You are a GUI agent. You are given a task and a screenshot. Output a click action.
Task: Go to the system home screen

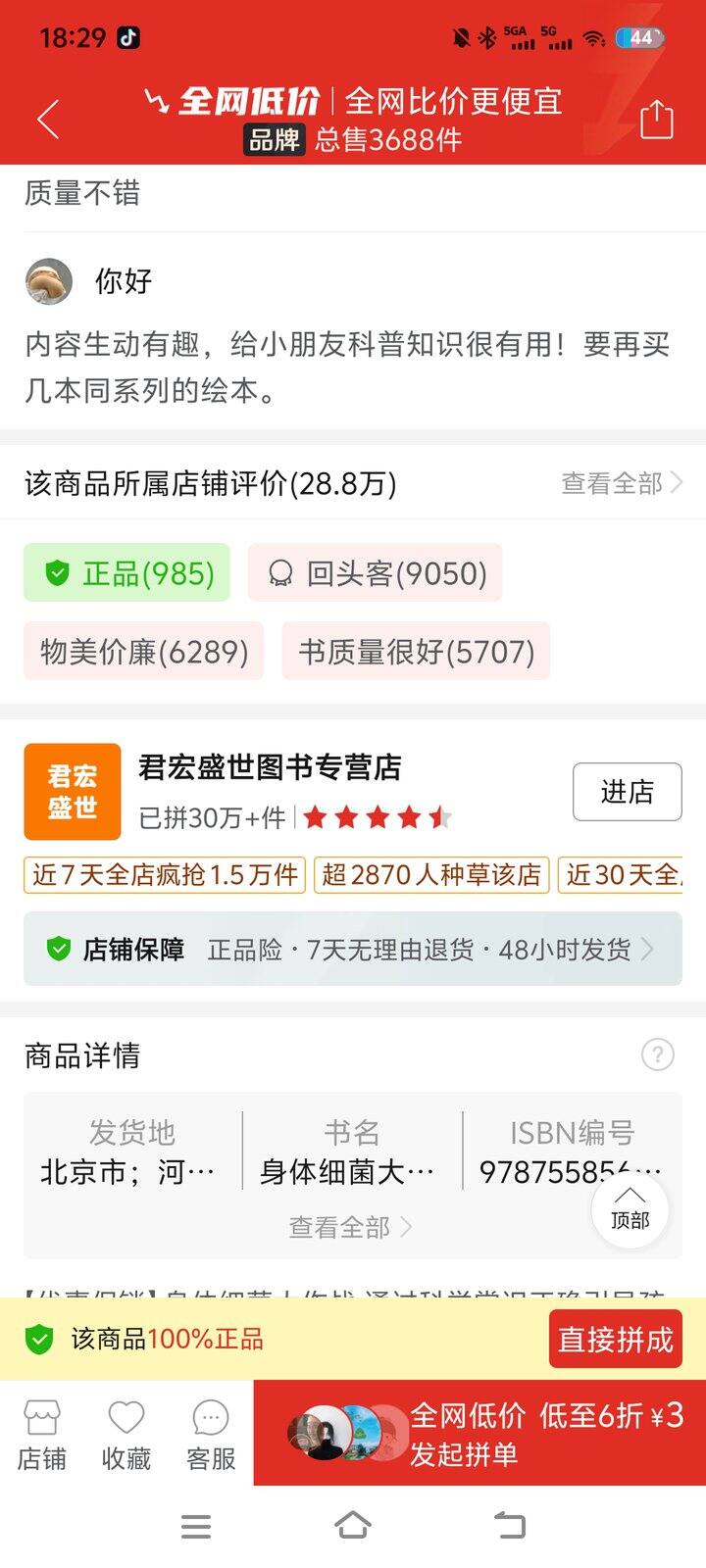point(353,1526)
